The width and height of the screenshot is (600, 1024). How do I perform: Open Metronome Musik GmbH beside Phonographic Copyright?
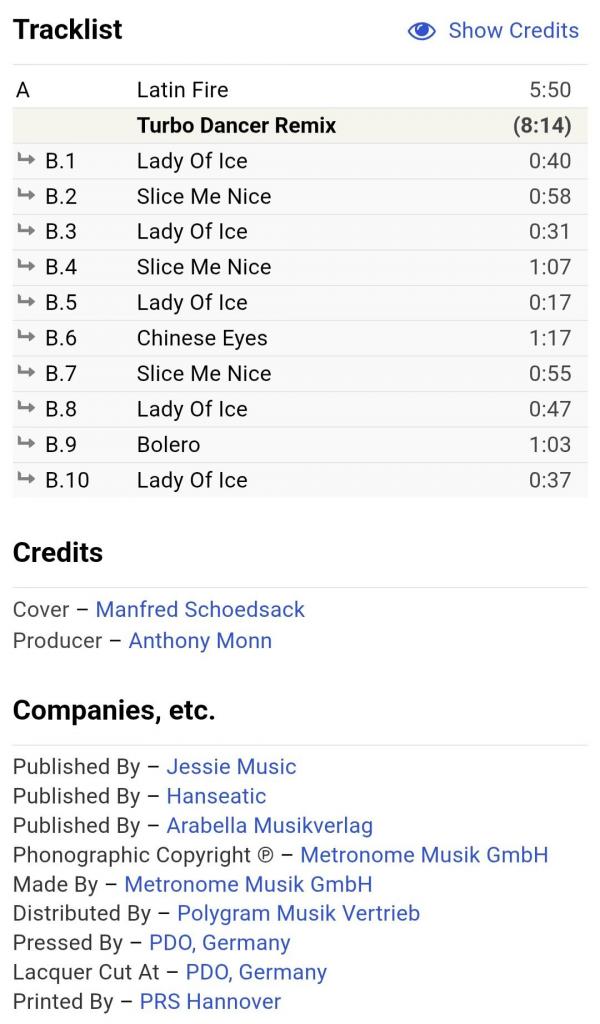coord(424,855)
